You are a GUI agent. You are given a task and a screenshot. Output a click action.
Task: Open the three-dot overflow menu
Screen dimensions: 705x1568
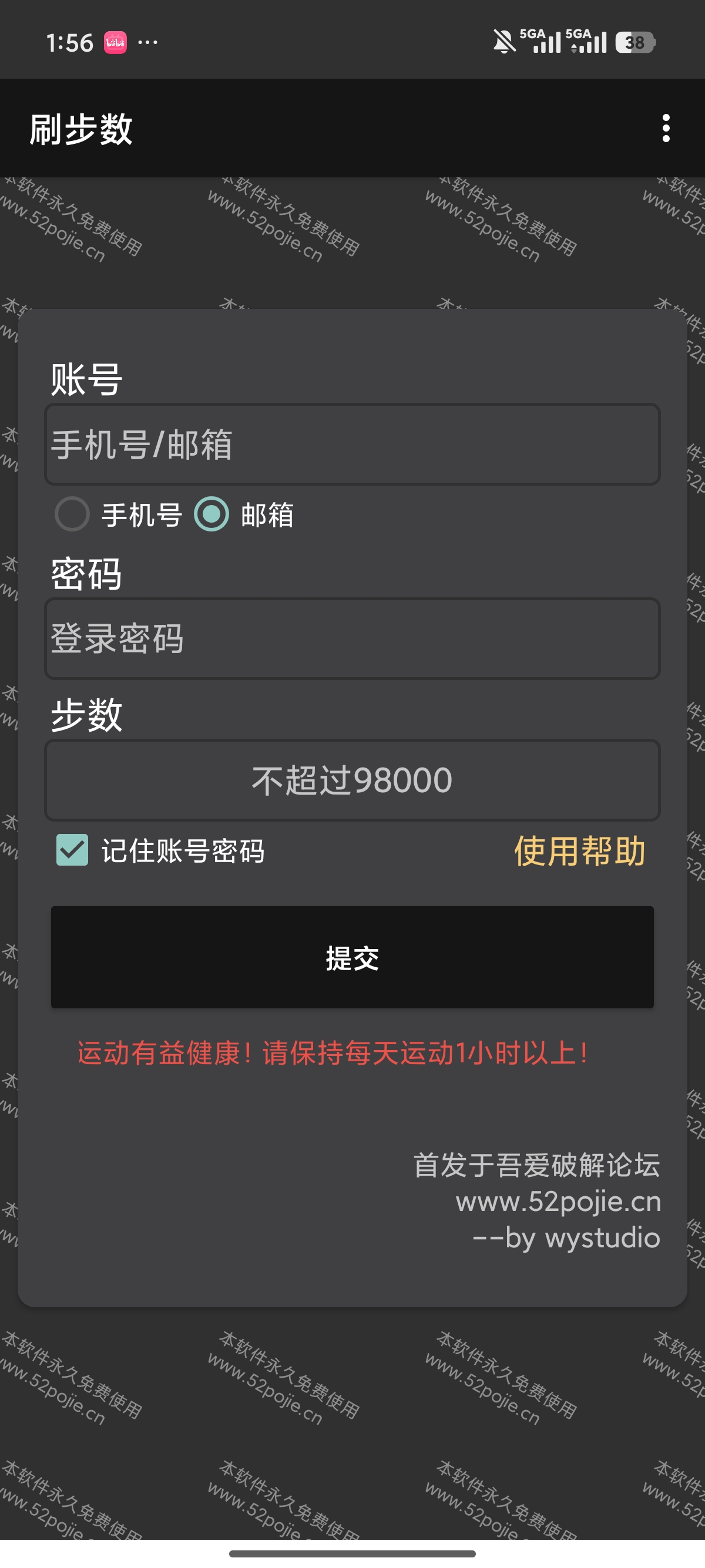(x=666, y=129)
